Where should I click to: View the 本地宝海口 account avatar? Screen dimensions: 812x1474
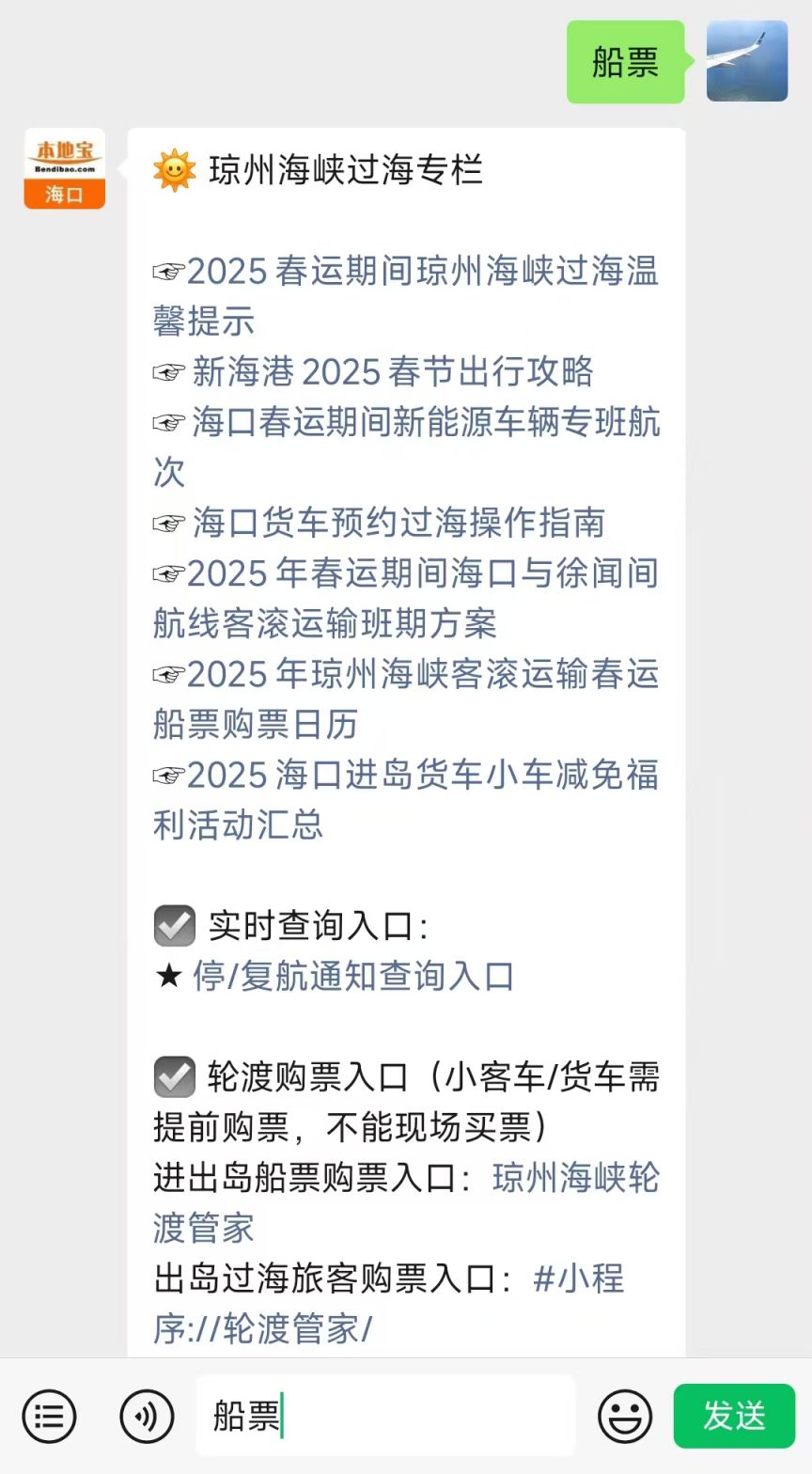[x=65, y=168]
